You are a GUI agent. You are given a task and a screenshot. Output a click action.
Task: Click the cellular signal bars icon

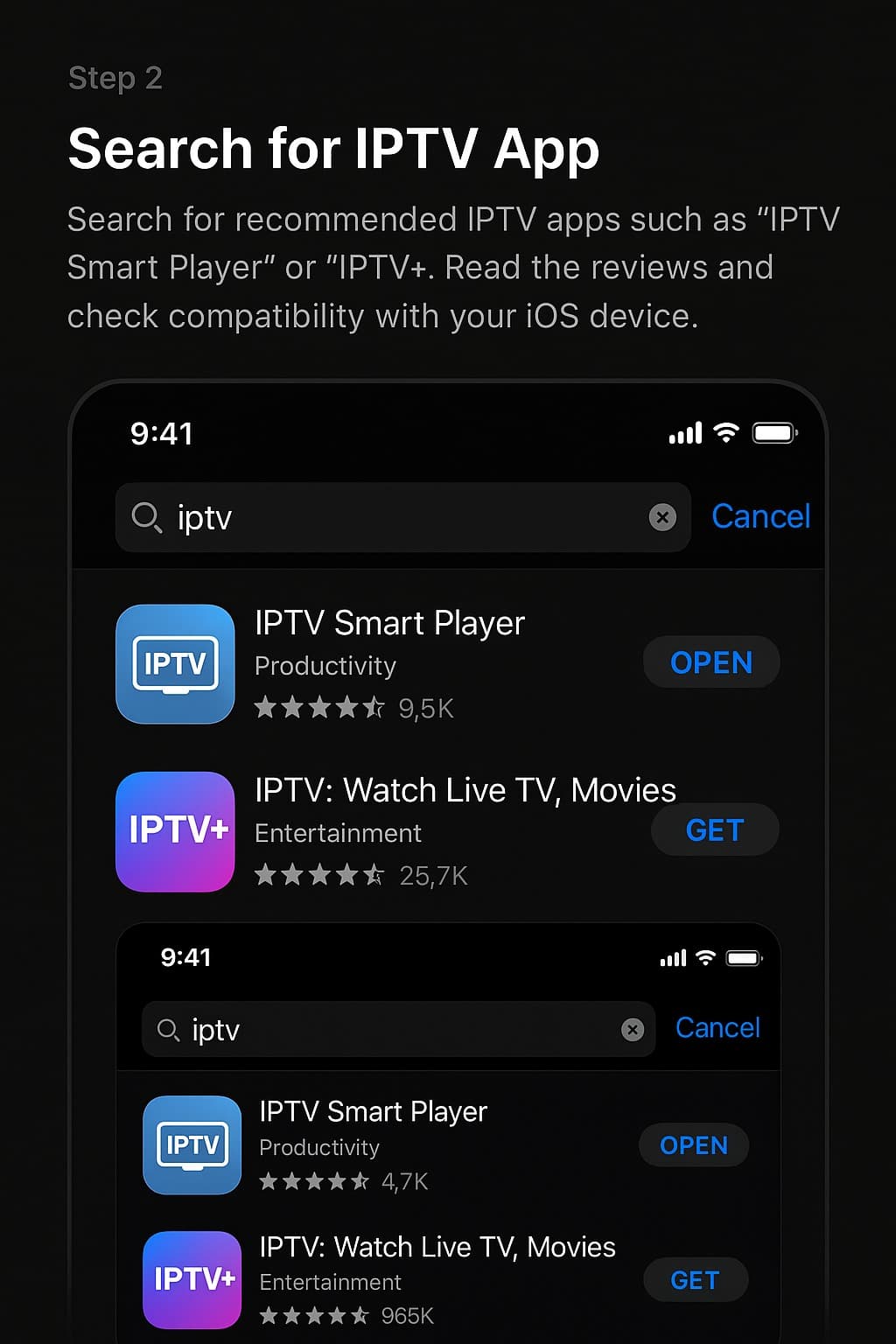[x=684, y=432]
